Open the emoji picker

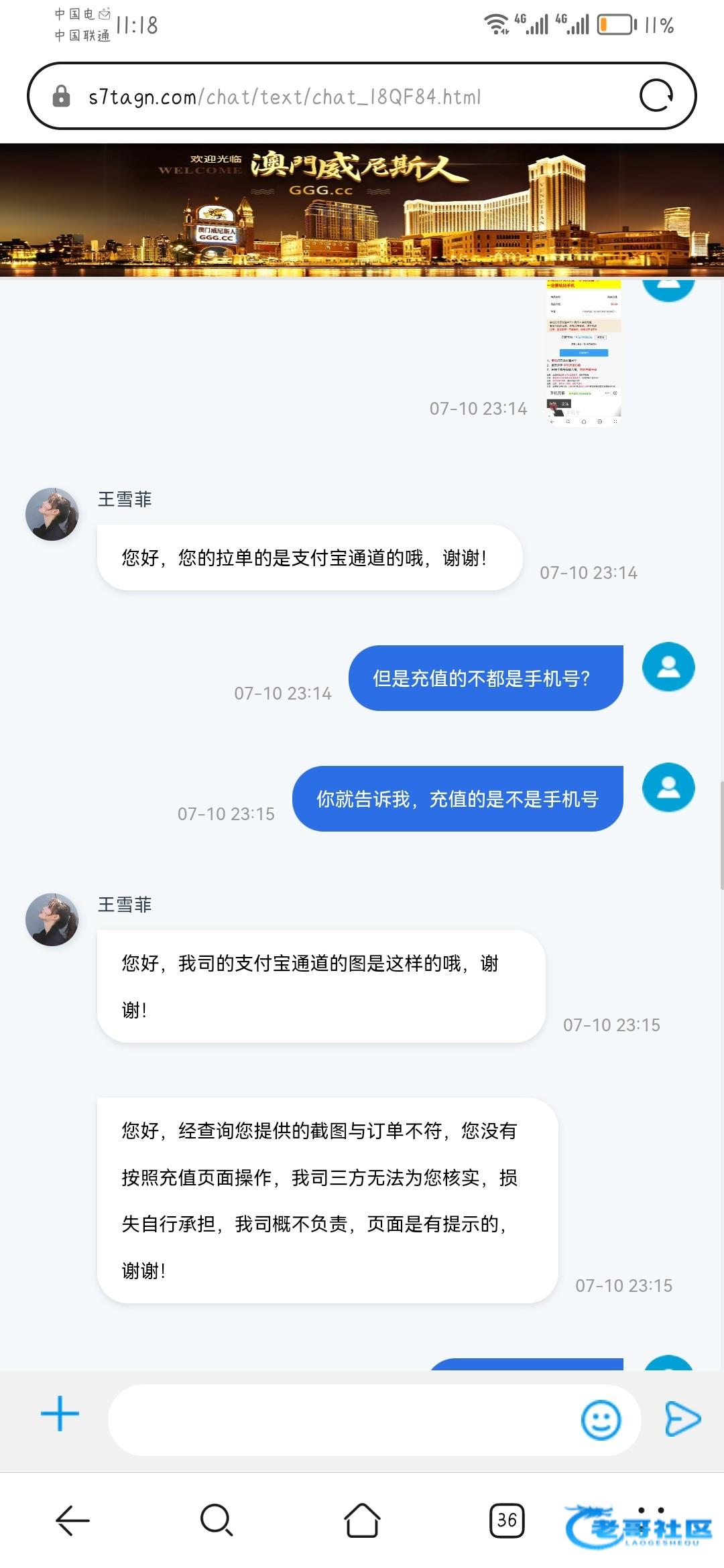(x=601, y=1419)
